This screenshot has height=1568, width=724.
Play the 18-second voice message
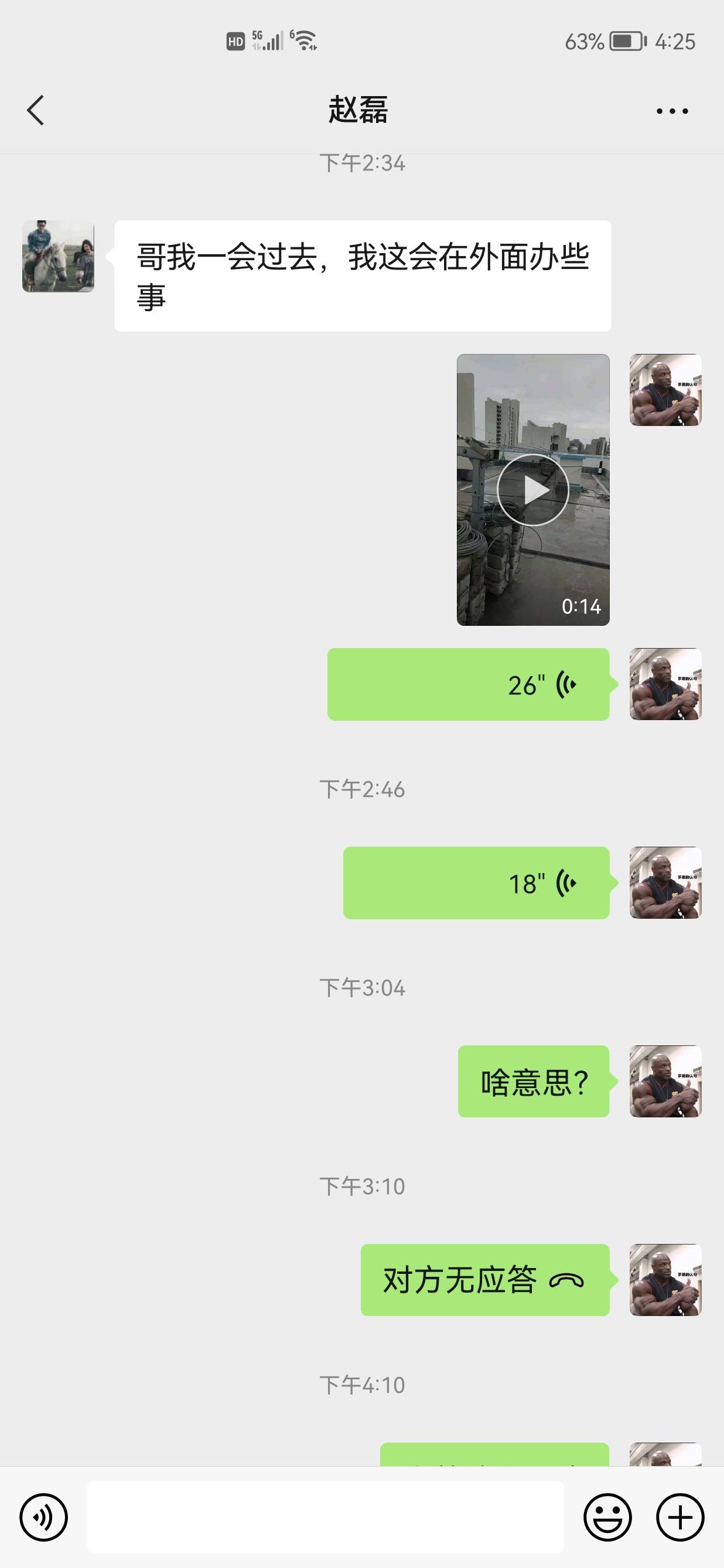pos(476,883)
